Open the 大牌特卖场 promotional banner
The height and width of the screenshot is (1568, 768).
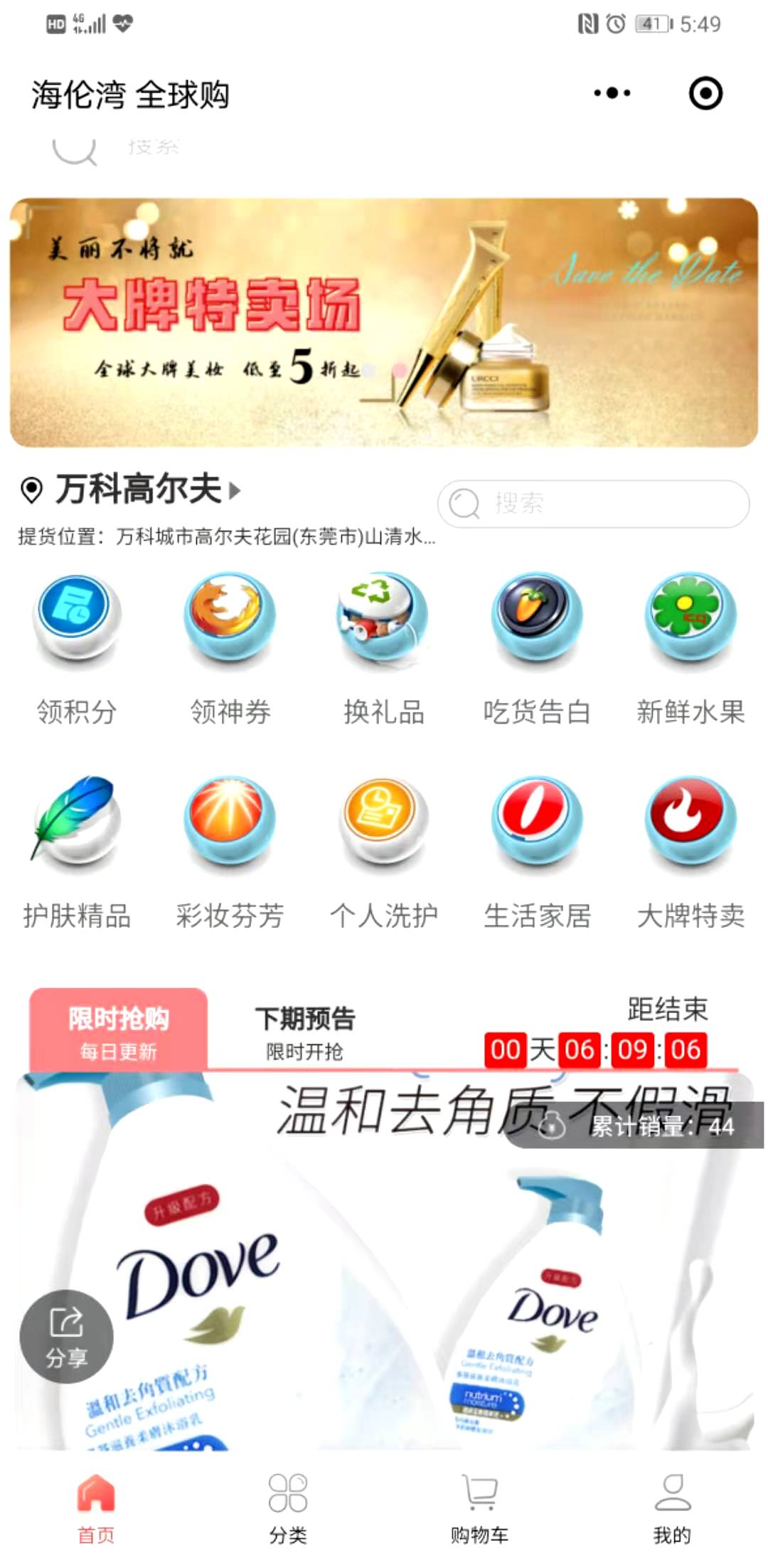click(384, 322)
